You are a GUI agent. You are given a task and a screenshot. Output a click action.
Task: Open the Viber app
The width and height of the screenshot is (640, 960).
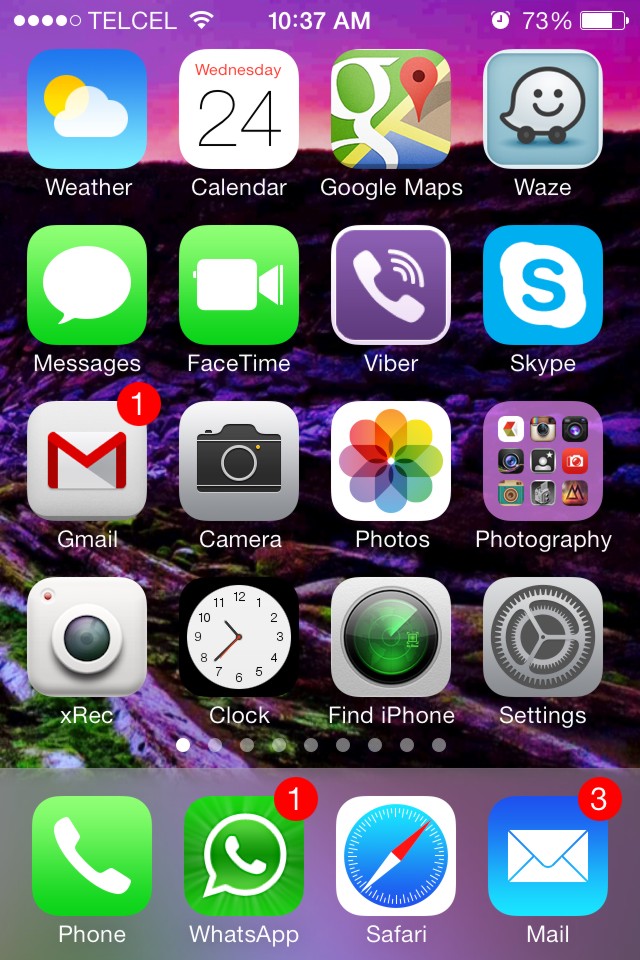(x=391, y=285)
